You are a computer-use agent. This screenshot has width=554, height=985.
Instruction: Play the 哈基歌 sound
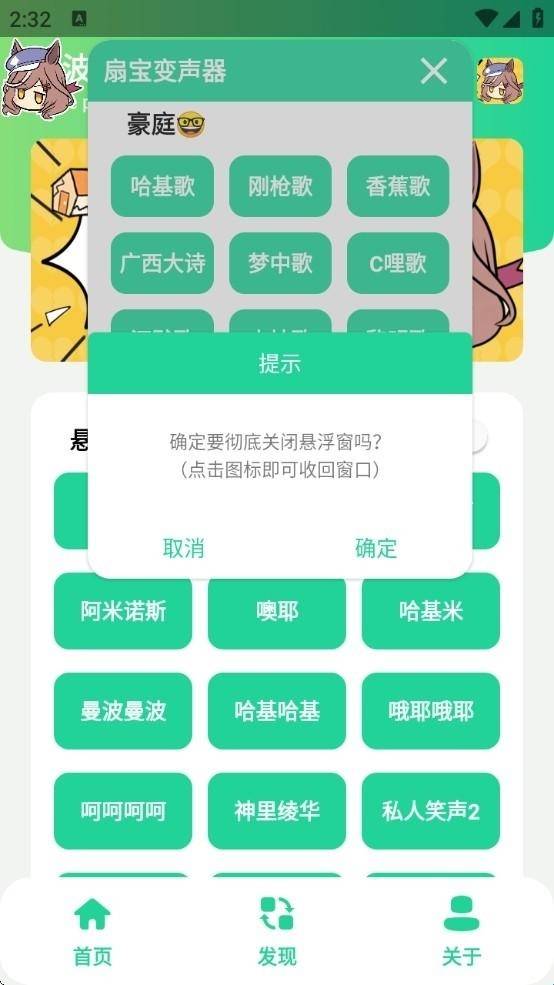163,187
